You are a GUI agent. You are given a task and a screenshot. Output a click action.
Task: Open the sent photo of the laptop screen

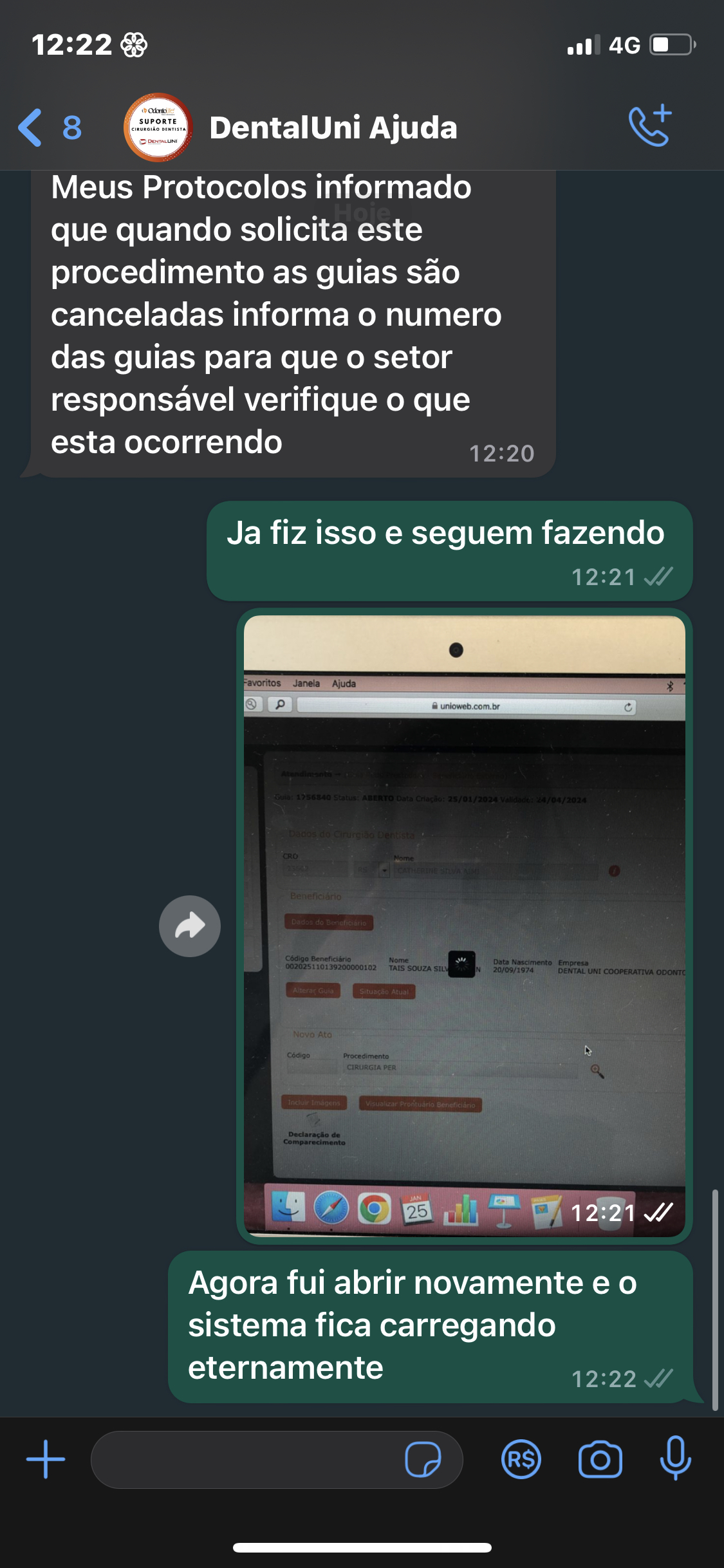[x=463, y=926]
